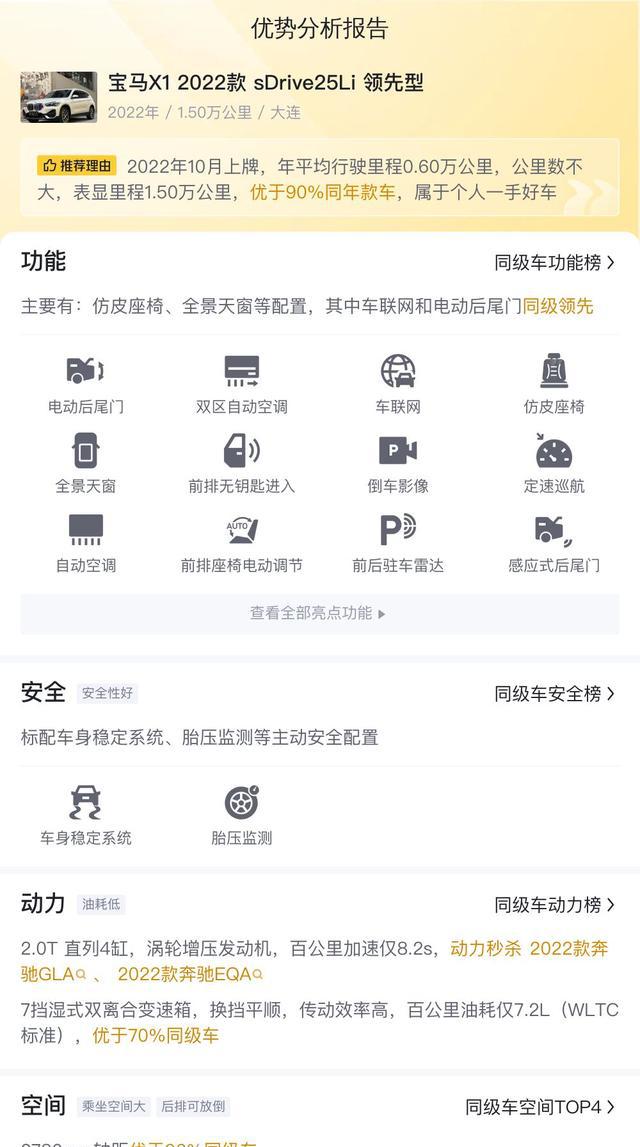
Task: Open the 同级车功能榜 ranking
Action: [x=554, y=263]
